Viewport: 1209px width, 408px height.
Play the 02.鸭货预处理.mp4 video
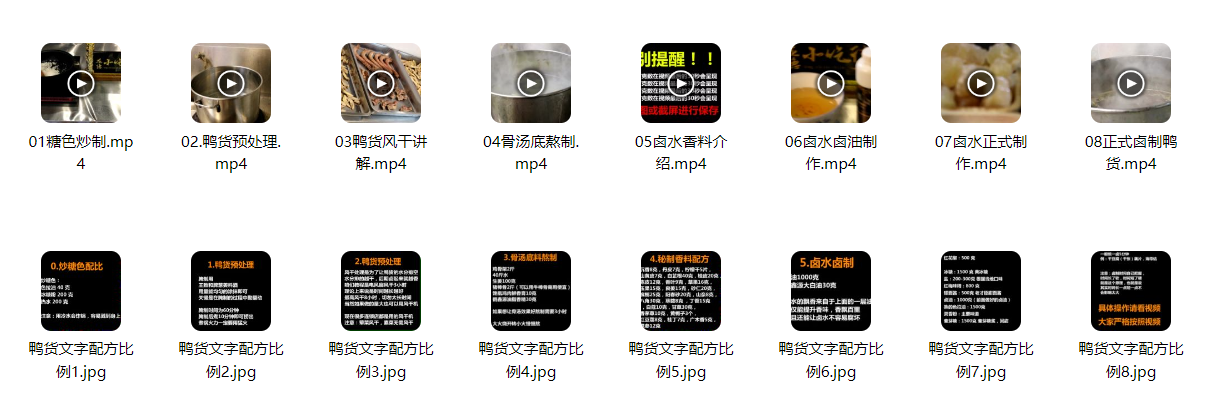231,83
